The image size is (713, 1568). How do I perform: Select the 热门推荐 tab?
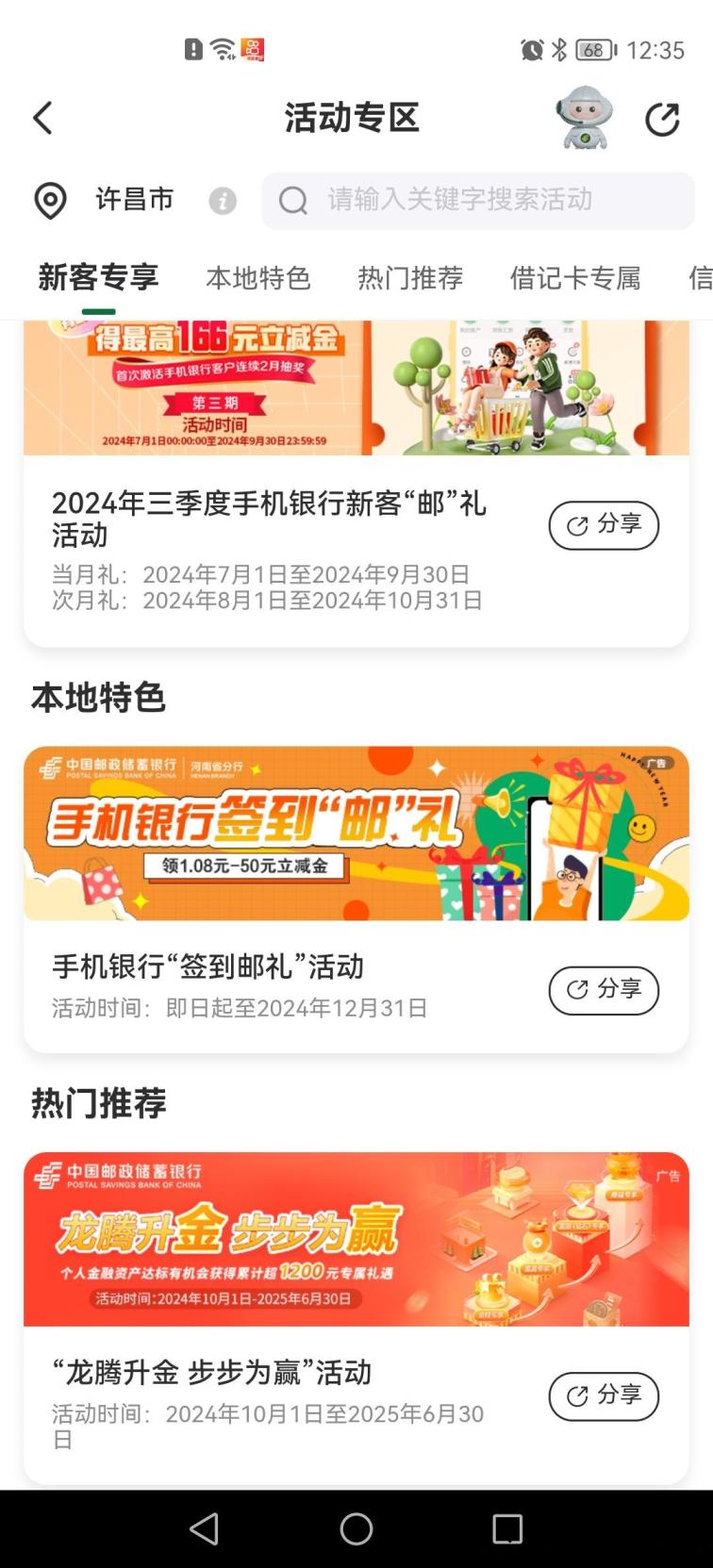410,278
